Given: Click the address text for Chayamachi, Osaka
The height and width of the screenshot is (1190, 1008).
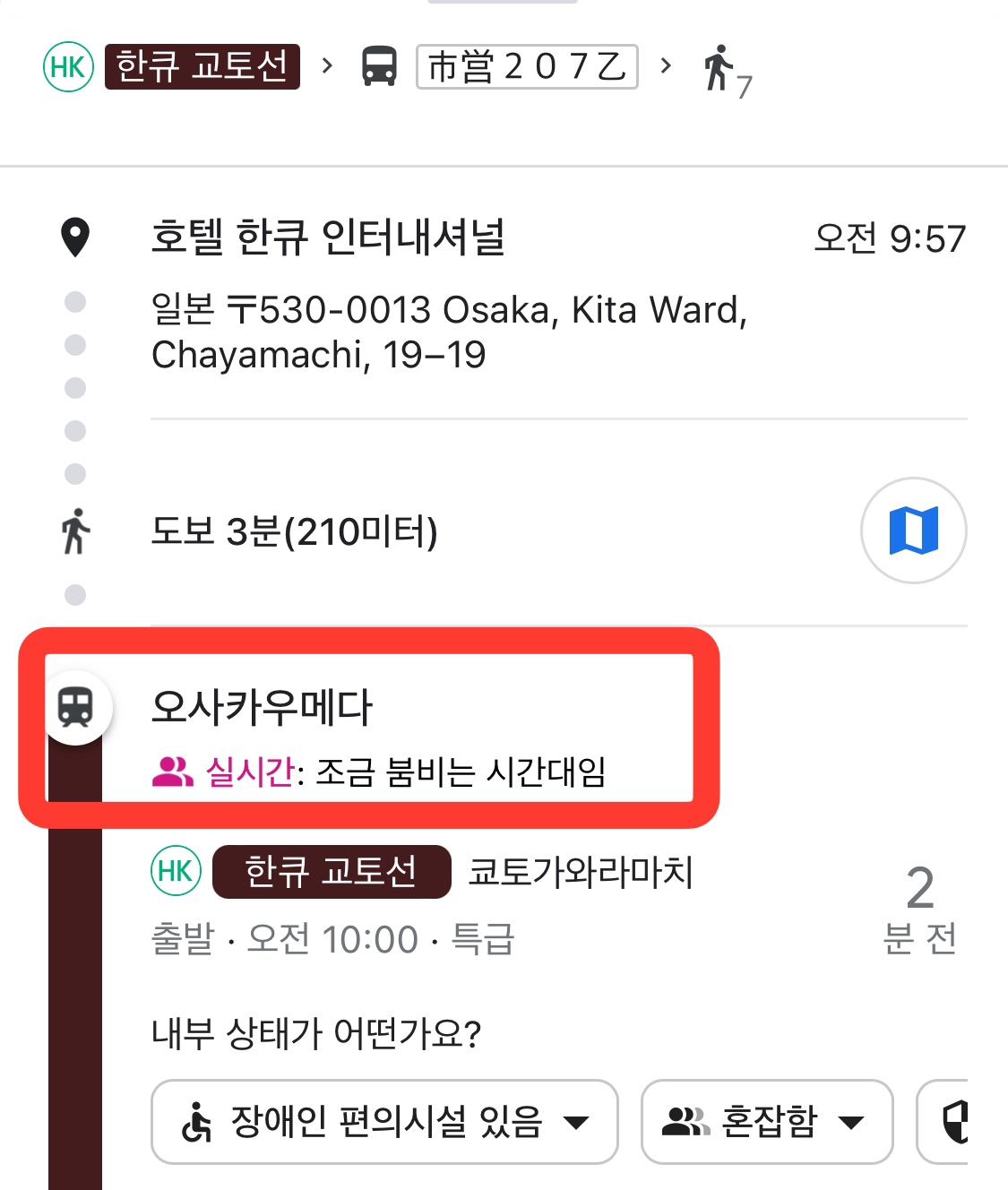Looking at the screenshot, I should 448,332.
